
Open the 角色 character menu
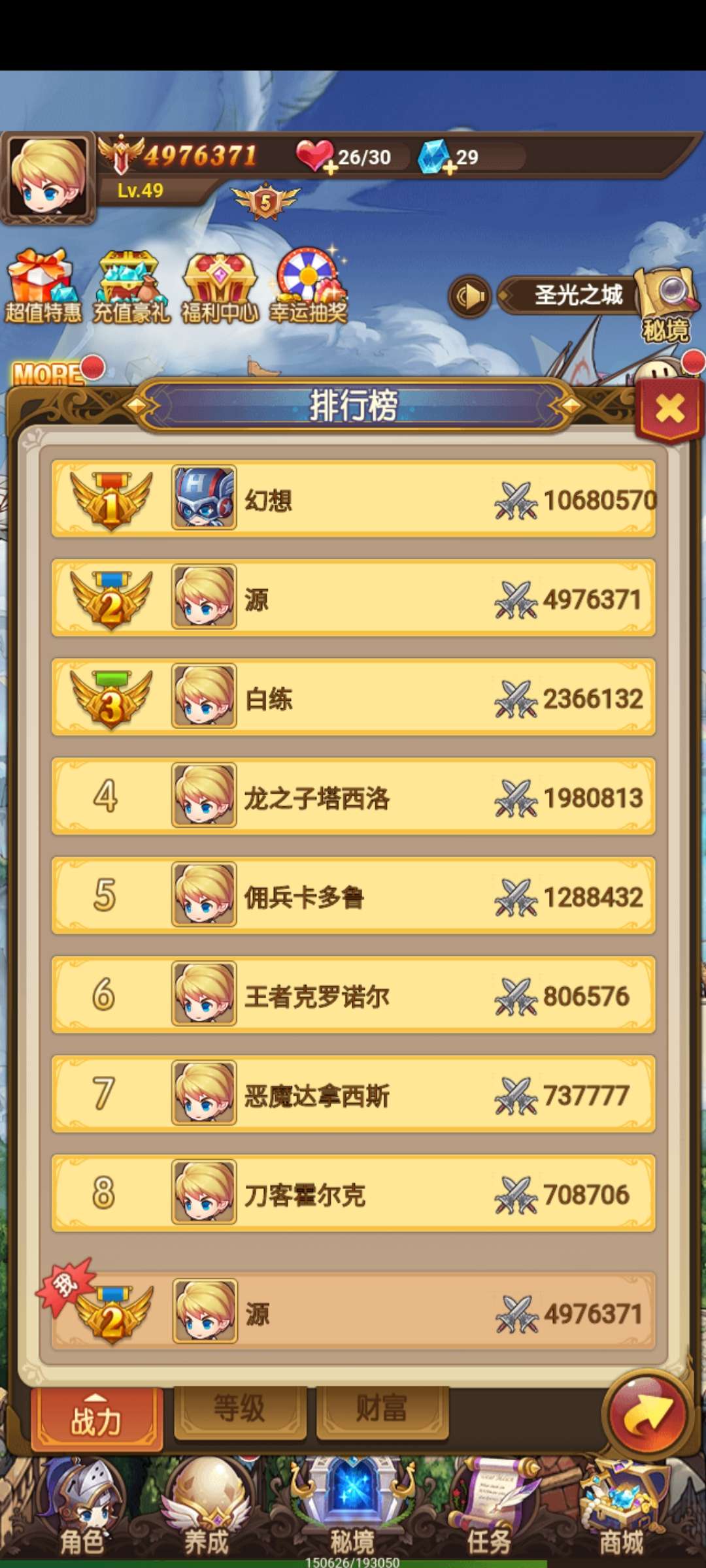pyautogui.click(x=82, y=1512)
